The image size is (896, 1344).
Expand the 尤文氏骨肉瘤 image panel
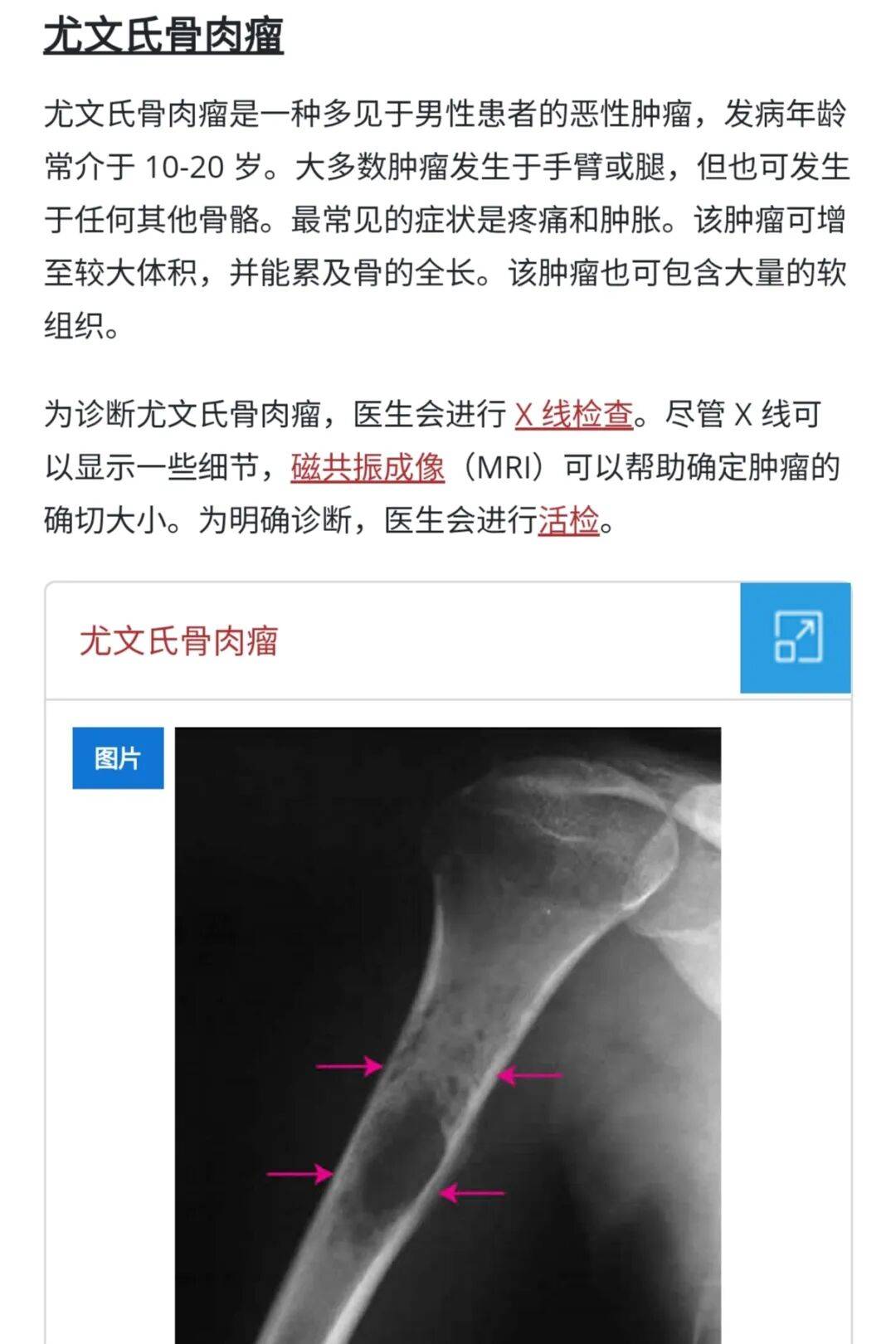pyautogui.click(x=795, y=637)
